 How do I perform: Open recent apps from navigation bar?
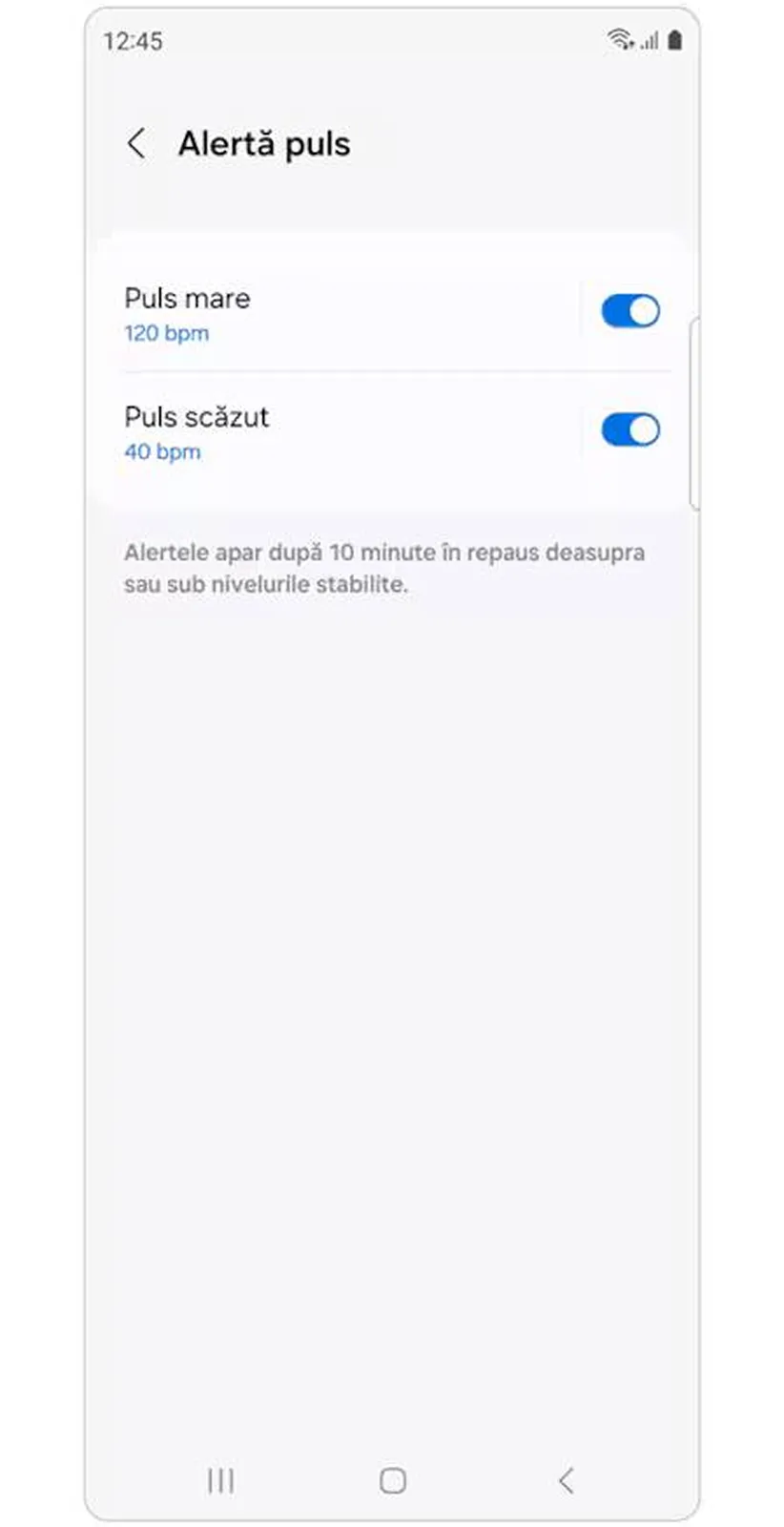point(220,1480)
